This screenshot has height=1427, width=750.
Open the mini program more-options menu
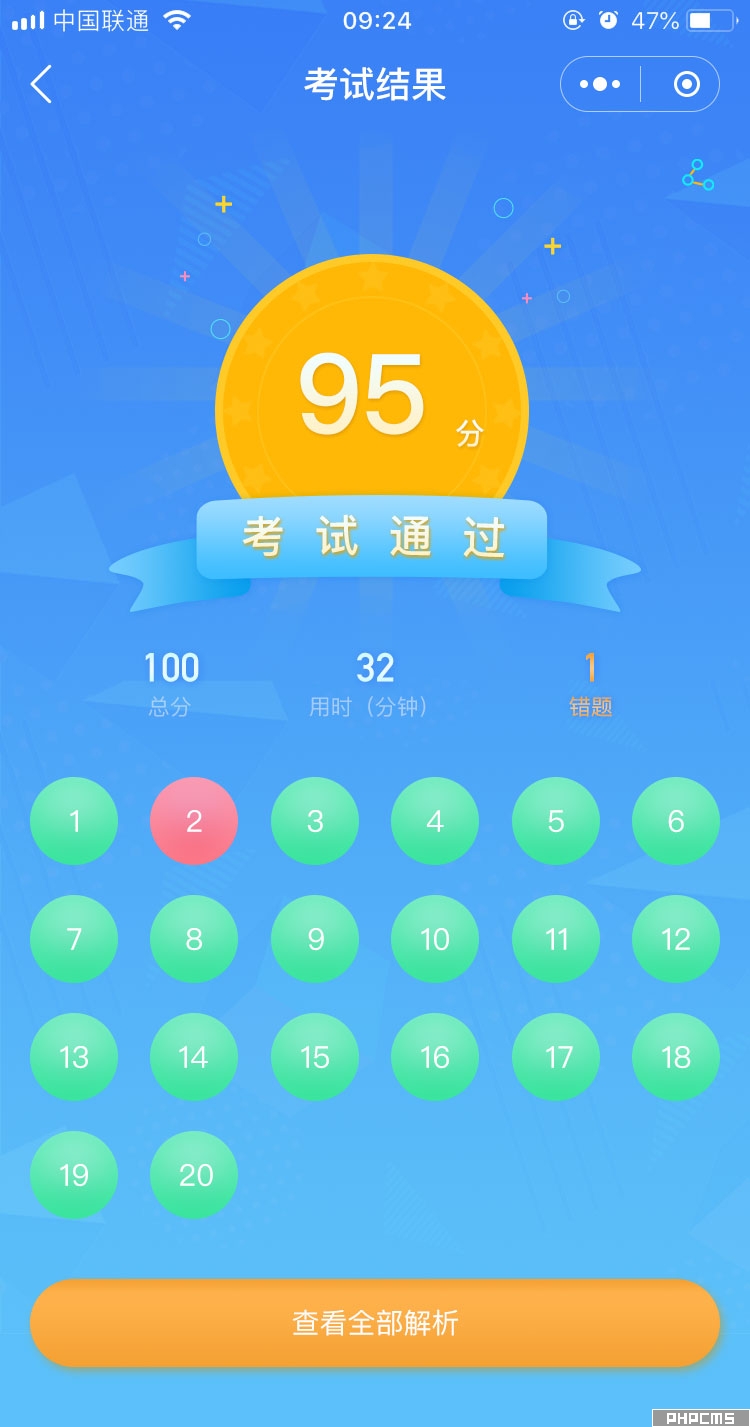click(600, 85)
